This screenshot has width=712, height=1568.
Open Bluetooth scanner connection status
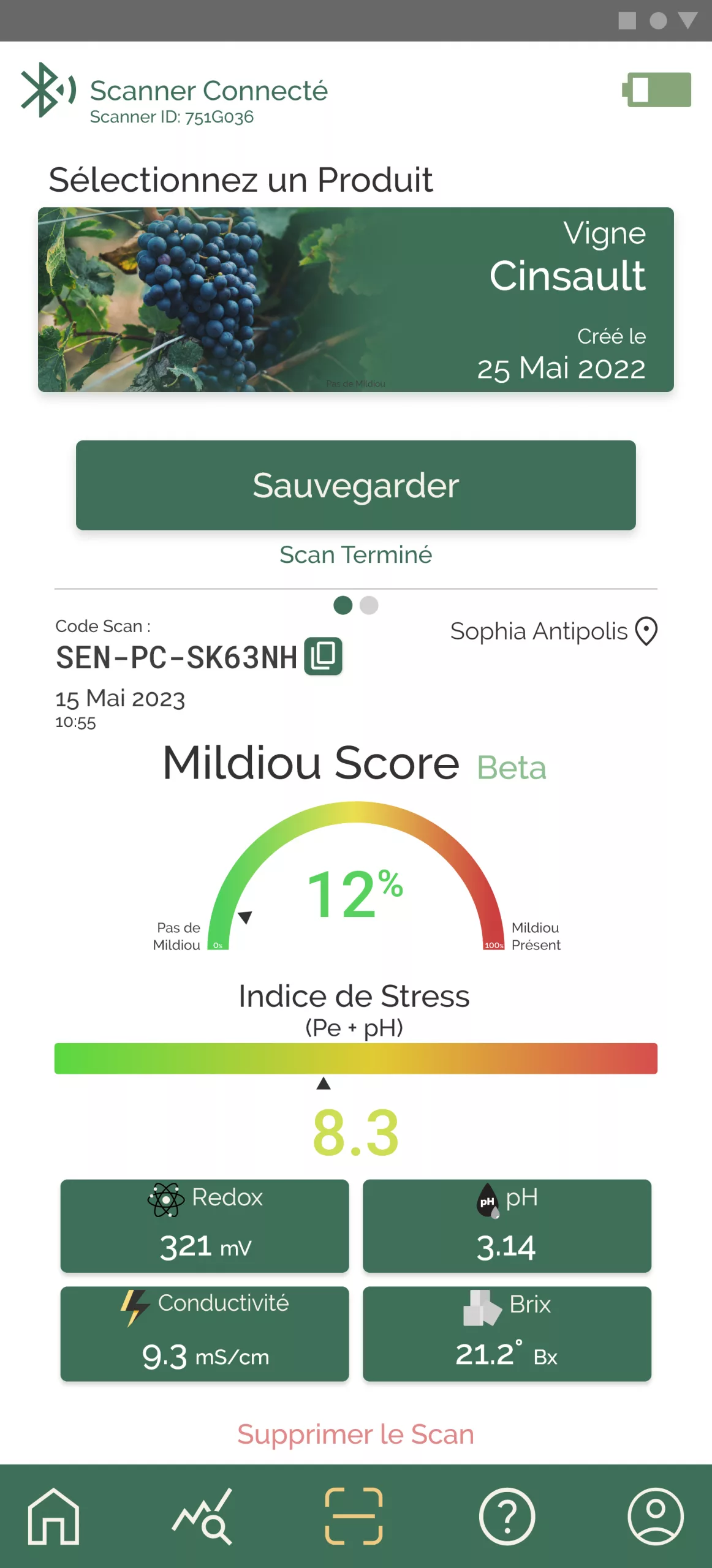pyautogui.click(x=48, y=90)
